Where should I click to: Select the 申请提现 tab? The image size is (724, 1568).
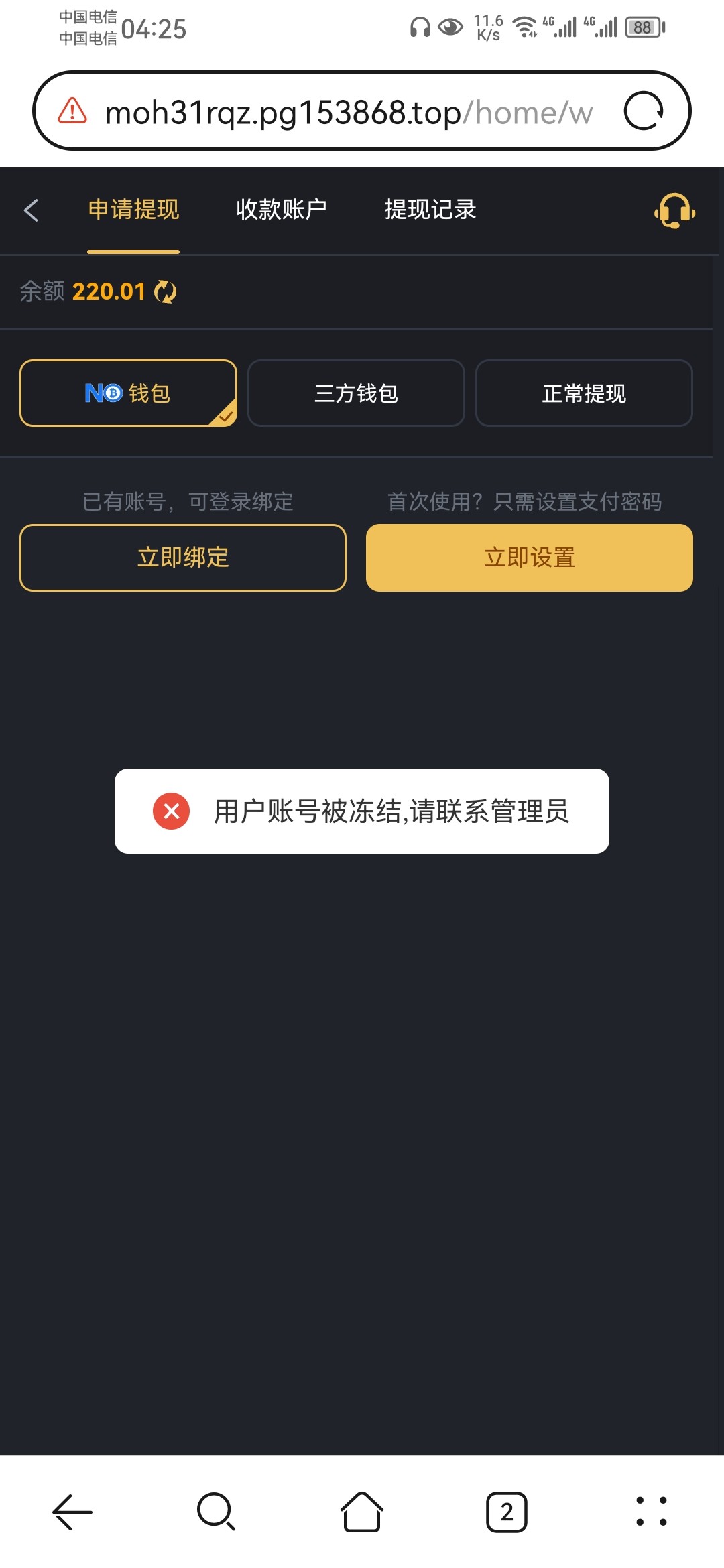coord(133,210)
